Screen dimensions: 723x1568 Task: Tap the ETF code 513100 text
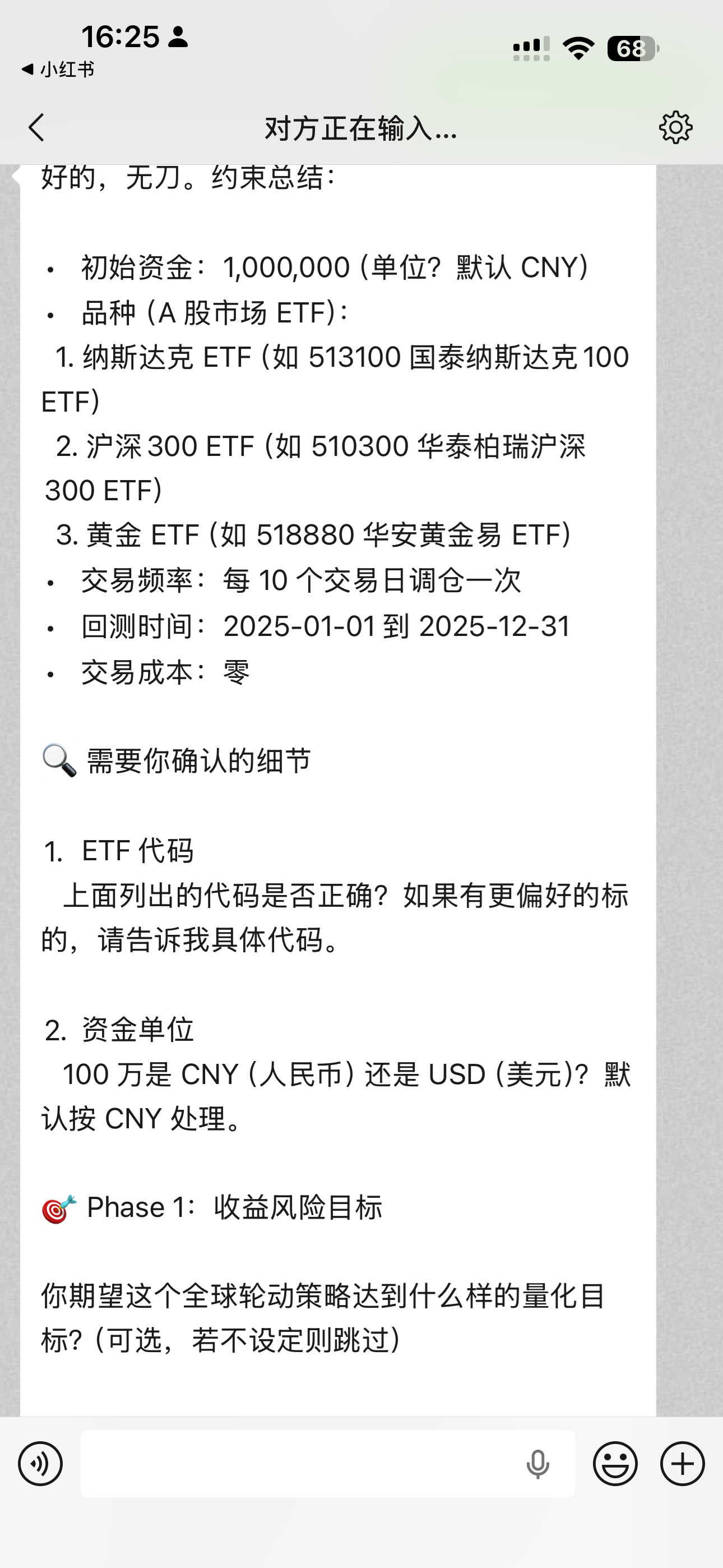354,358
